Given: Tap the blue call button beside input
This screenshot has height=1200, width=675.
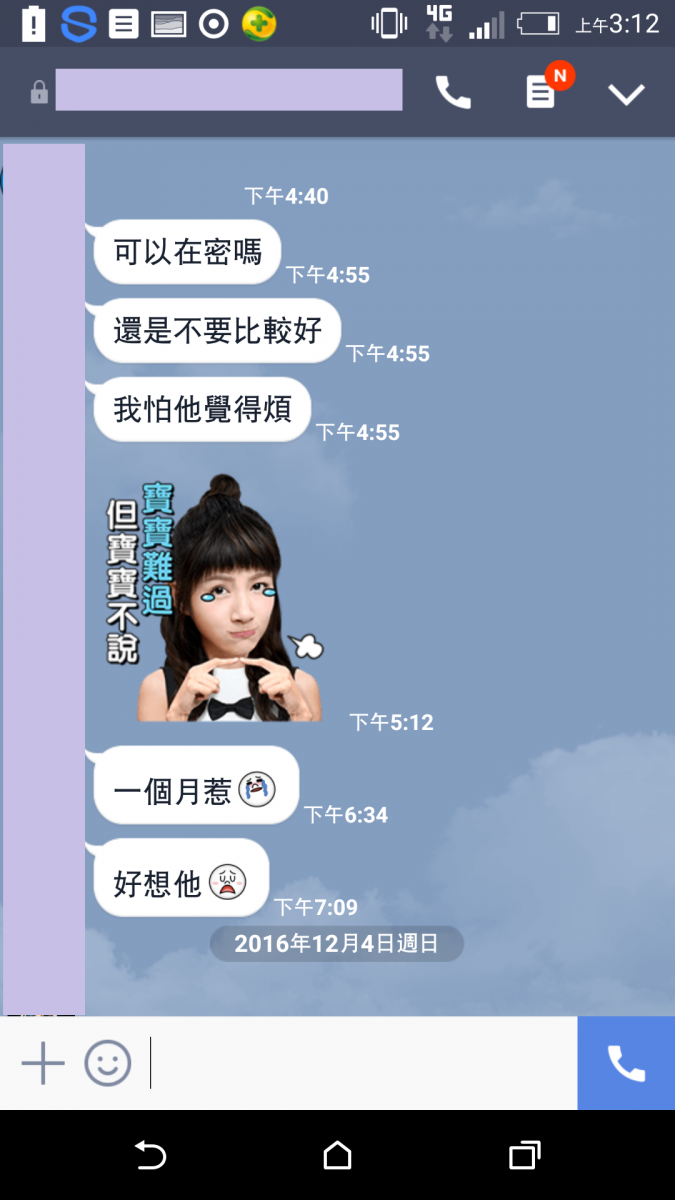Looking at the screenshot, I should pos(626,1063).
